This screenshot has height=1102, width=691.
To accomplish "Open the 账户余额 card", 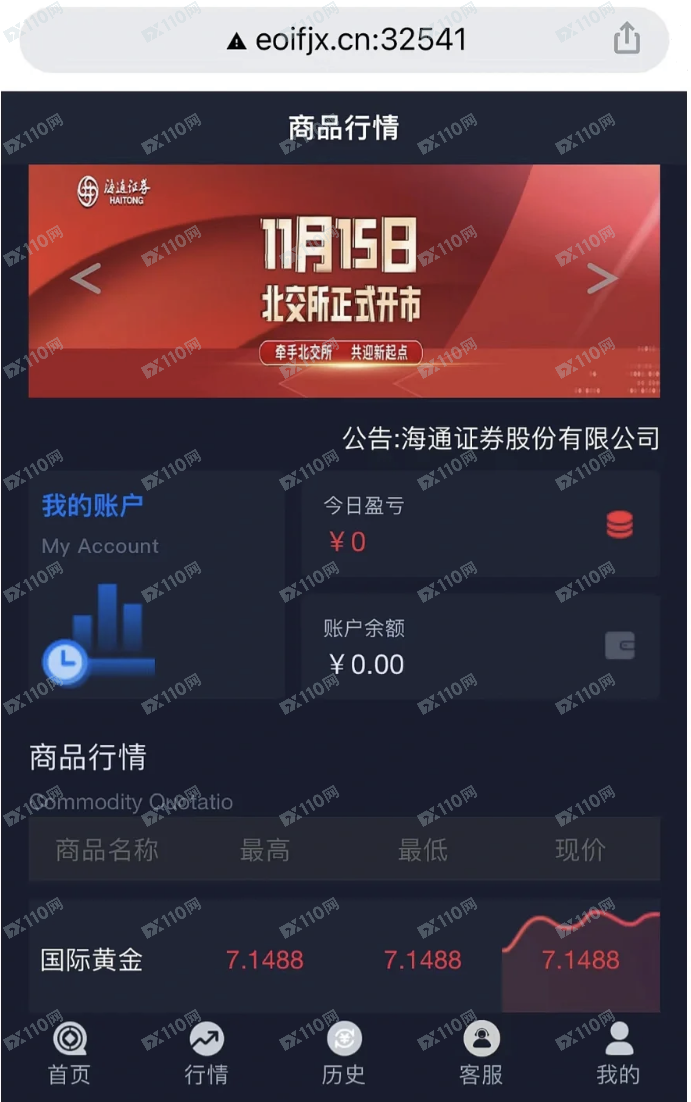I will tap(481, 647).
